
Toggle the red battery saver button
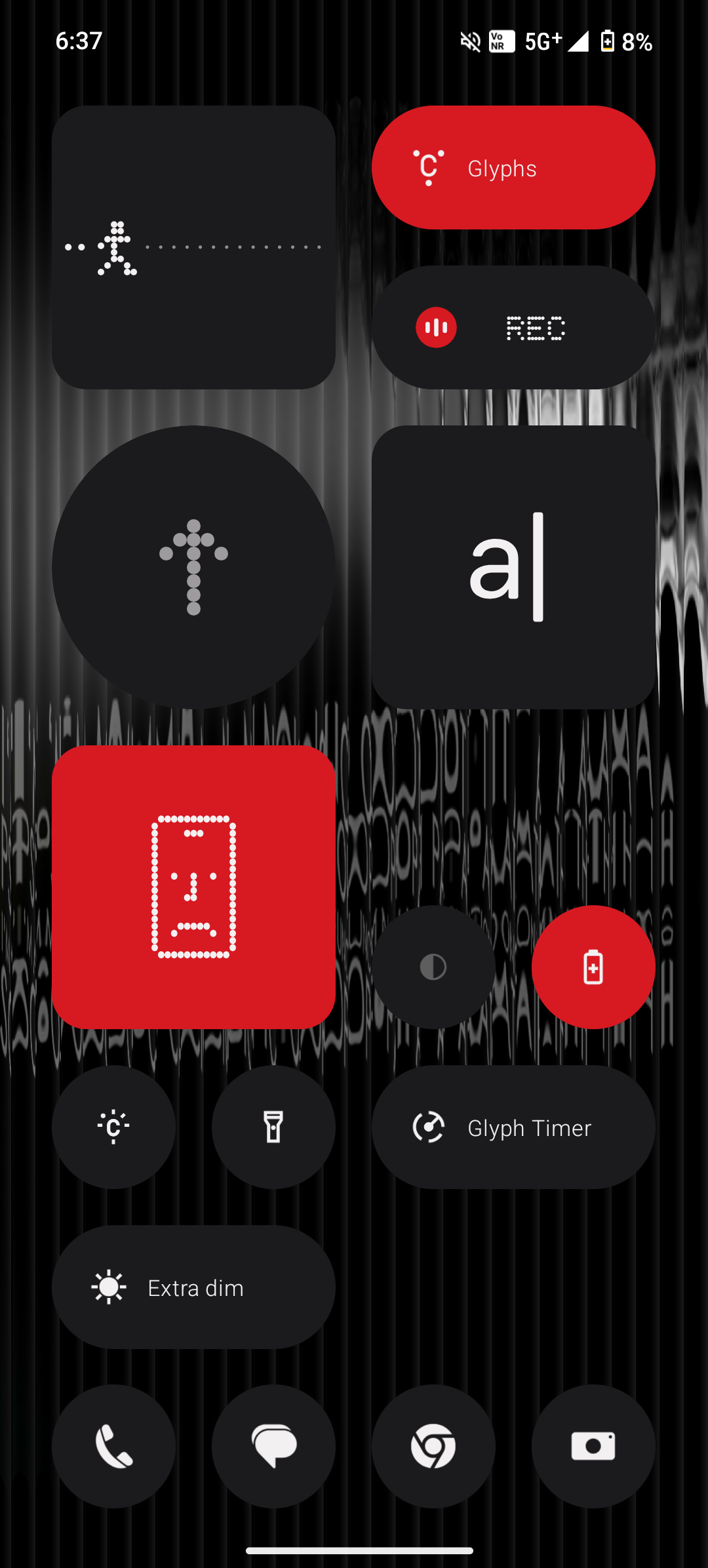coord(593,967)
